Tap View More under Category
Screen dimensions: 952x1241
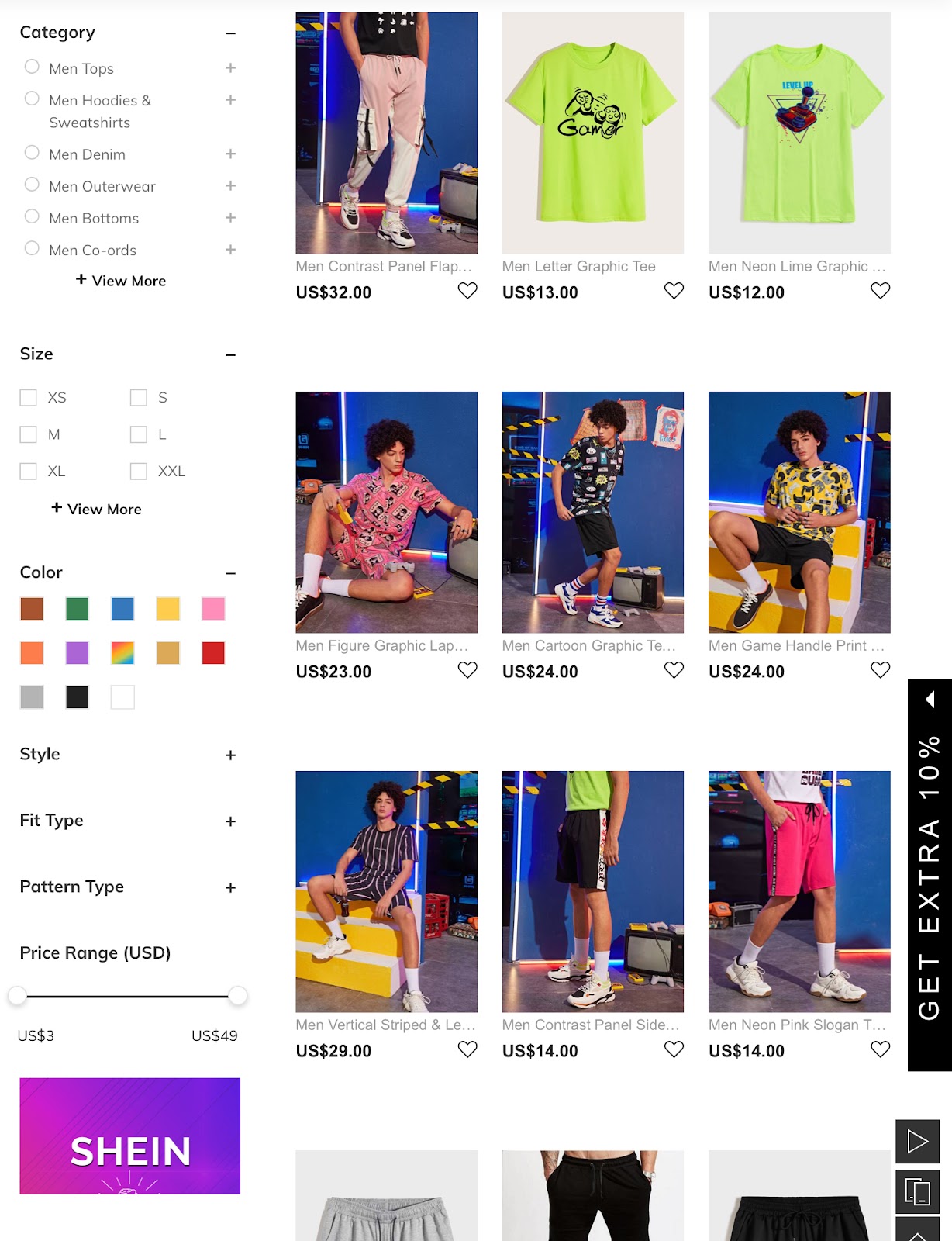(x=121, y=281)
